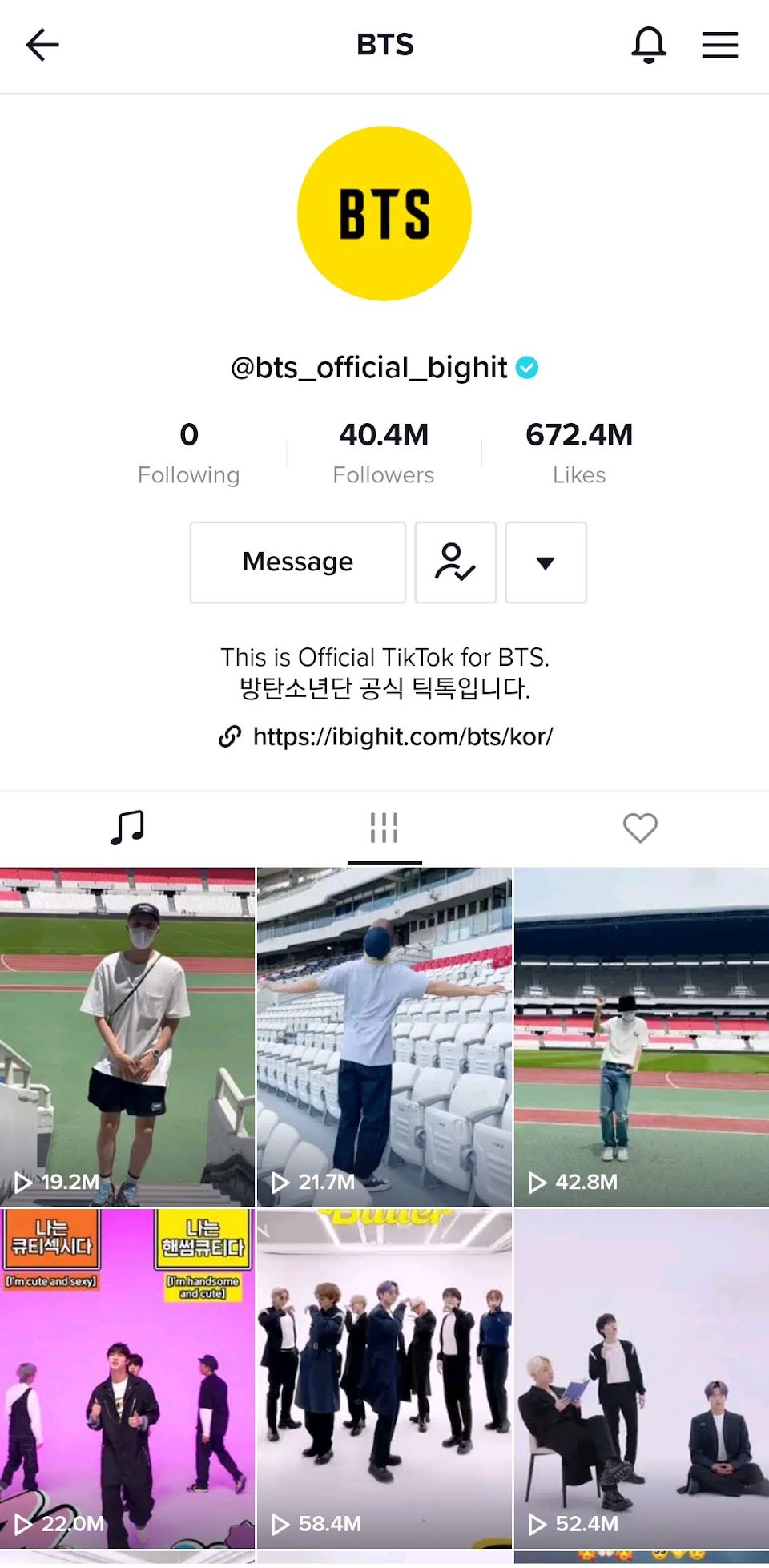Open the video with 22.0M views
The image size is (769, 1568).
point(127,1378)
